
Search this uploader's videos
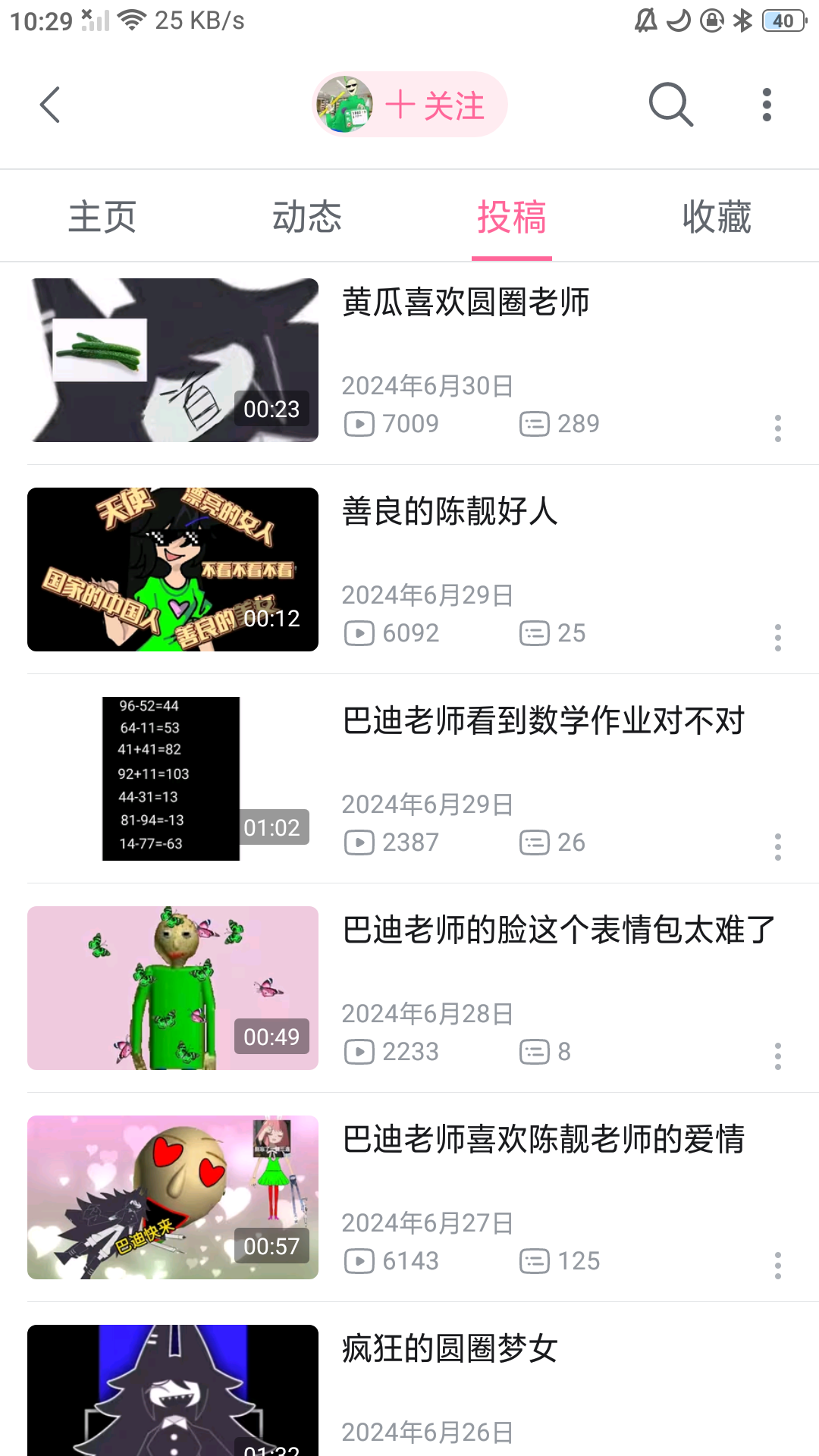click(x=671, y=105)
